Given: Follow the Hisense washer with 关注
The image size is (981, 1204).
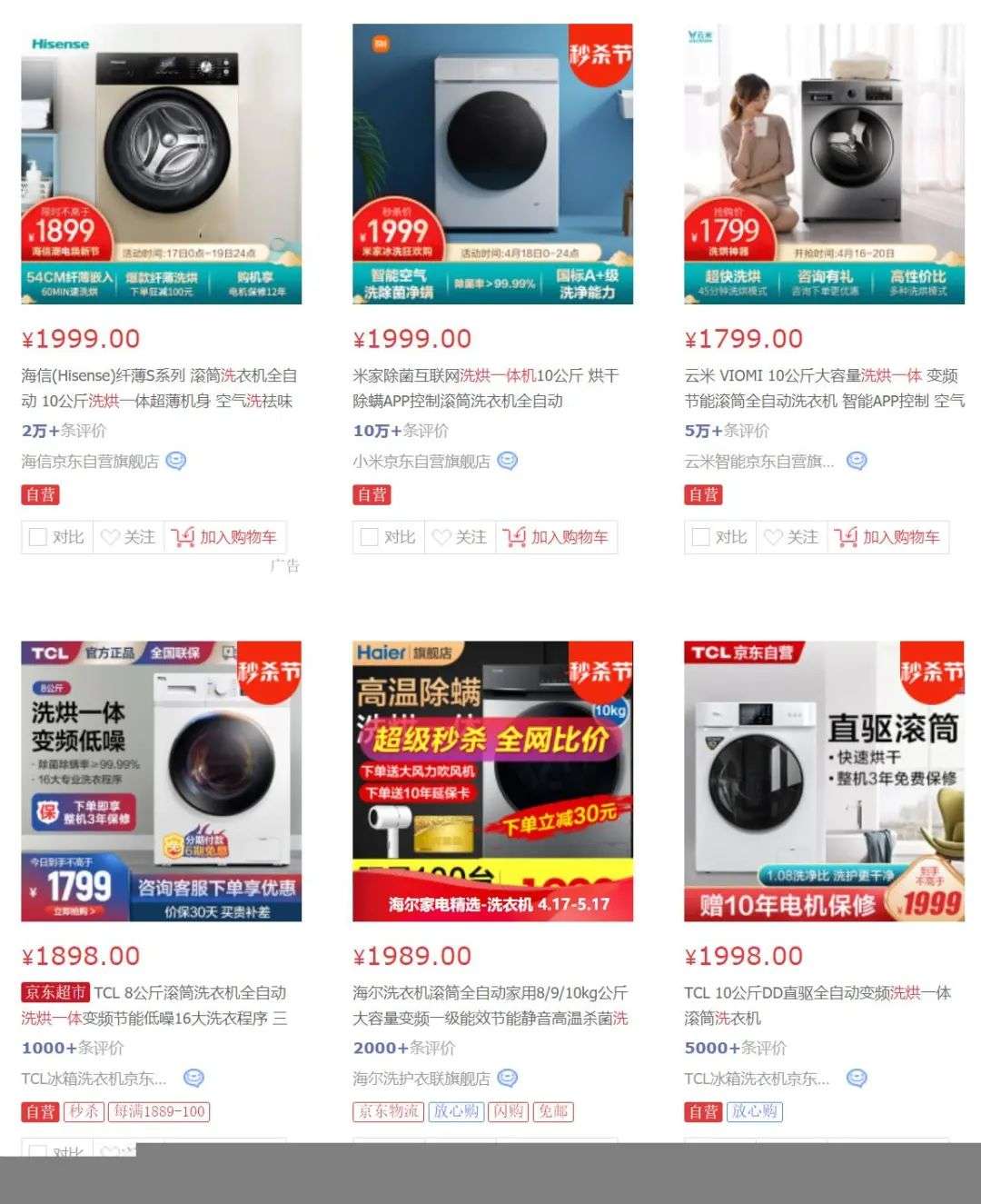Looking at the screenshot, I should [x=128, y=537].
